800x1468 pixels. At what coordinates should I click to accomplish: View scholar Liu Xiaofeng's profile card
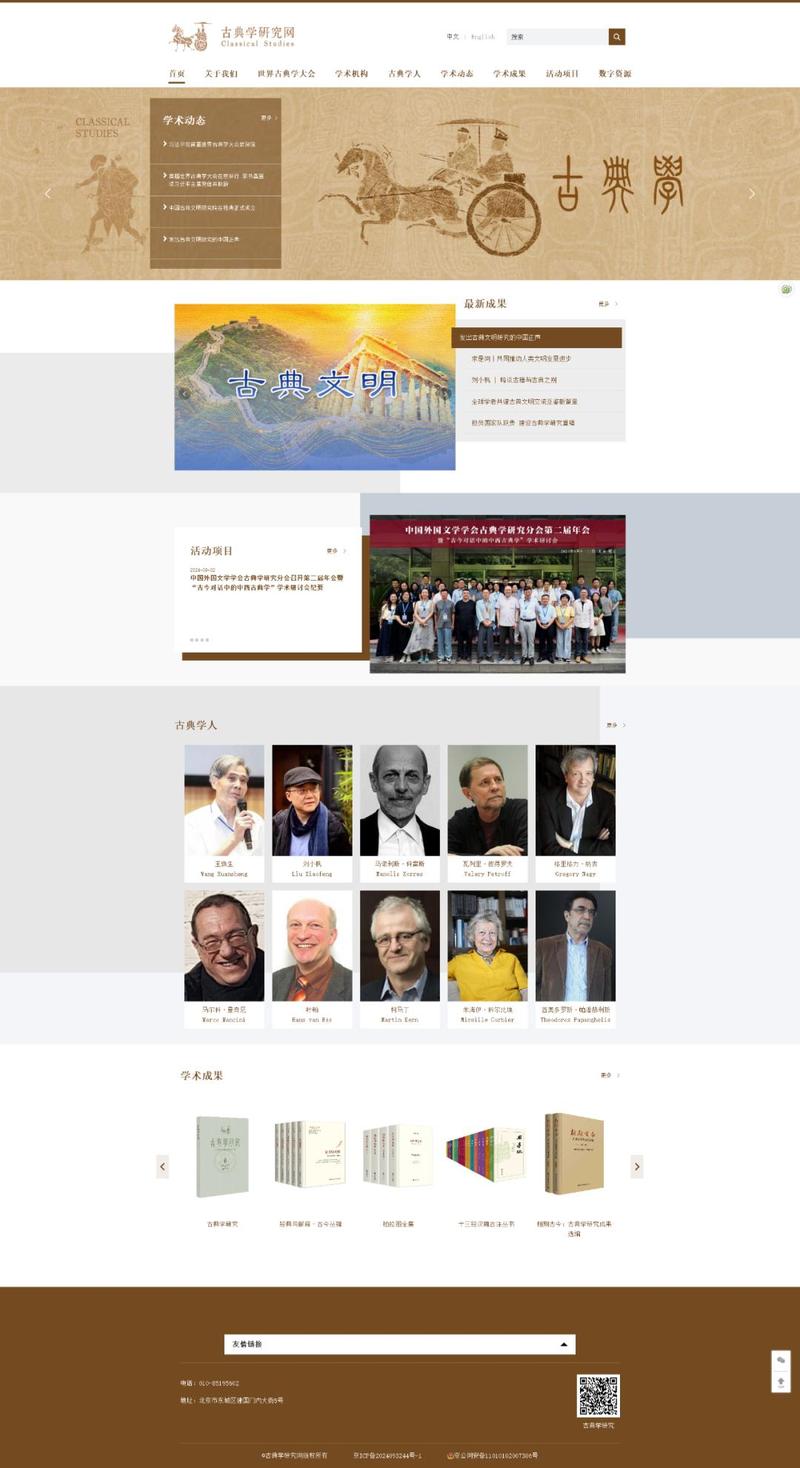(x=312, y=813)
